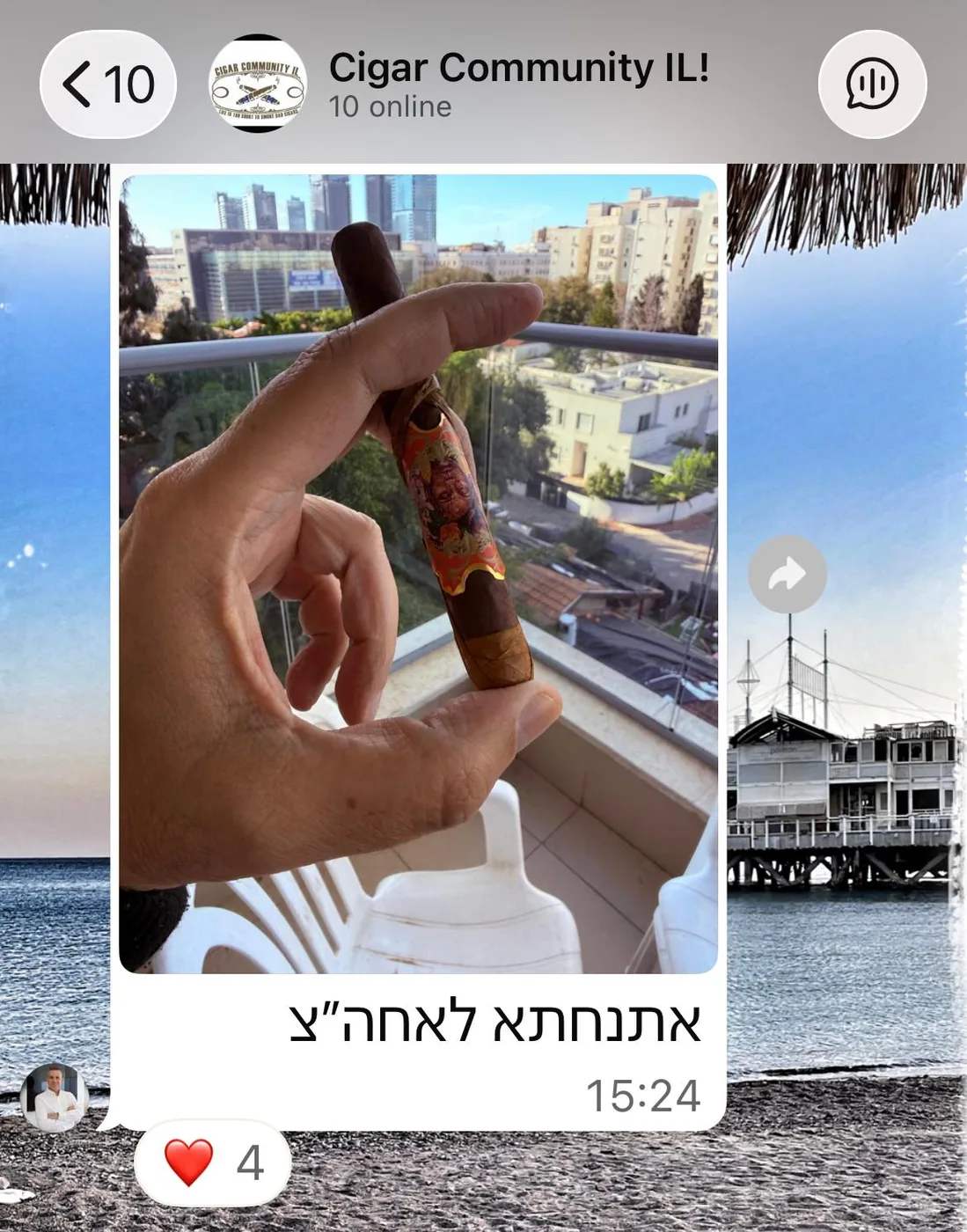Open Cigar Community IL! group info

[518, 84]
